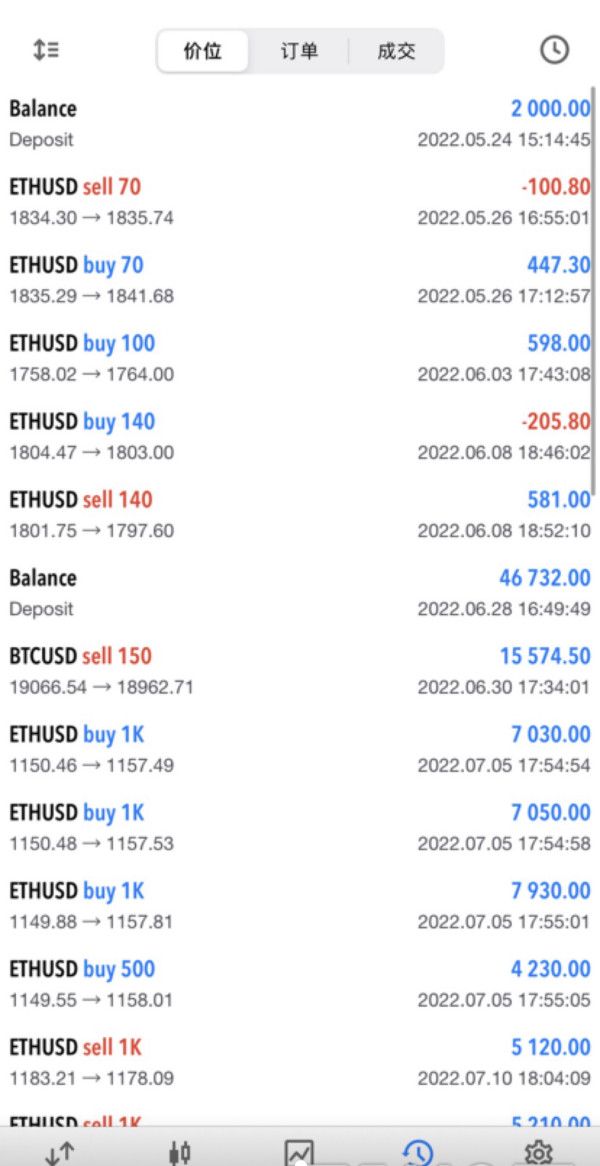This screenshot has height=1166, width=600.
Task: Switch to the 订单 tab
Action: coord(299,51)
